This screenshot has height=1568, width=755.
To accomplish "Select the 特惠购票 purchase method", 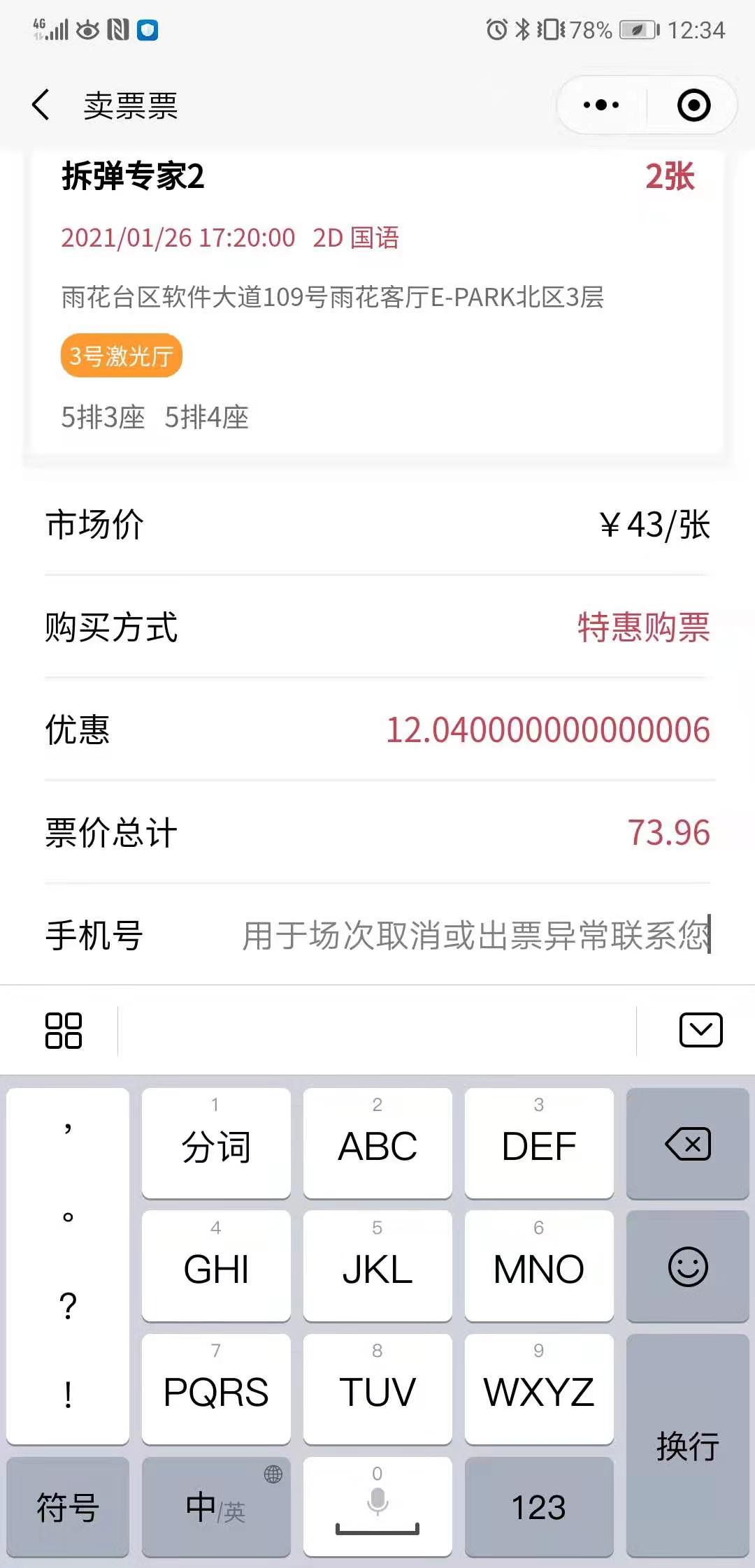I will 642,627.
